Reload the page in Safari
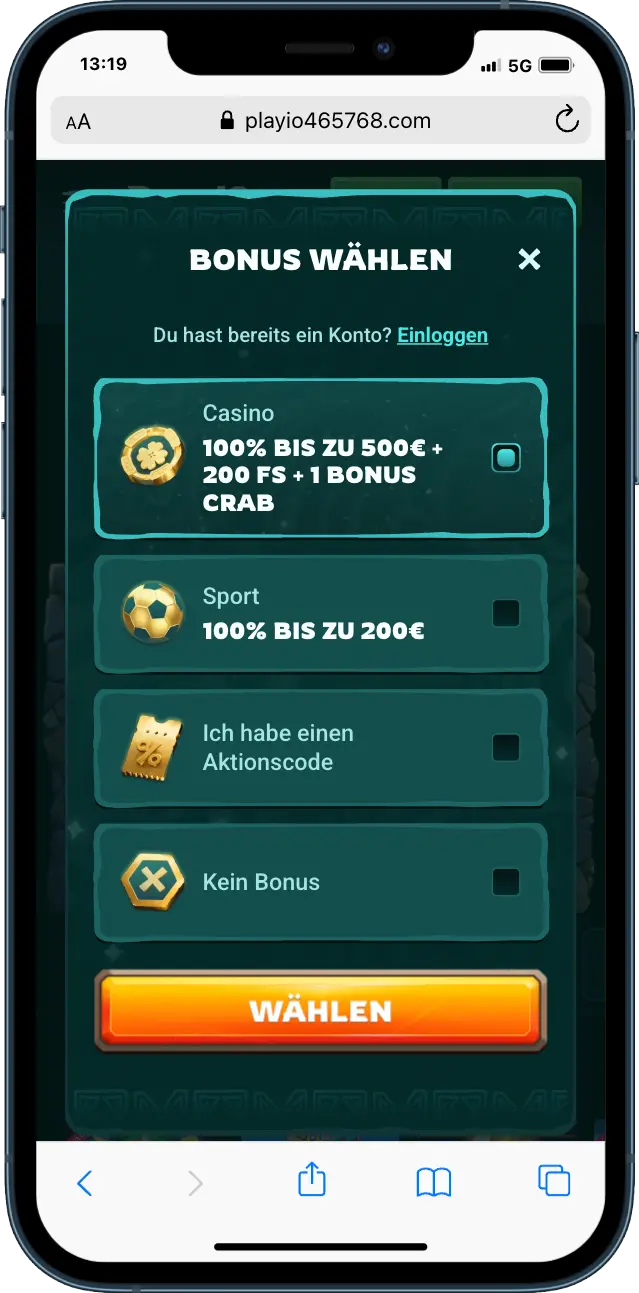 (567, 121)
